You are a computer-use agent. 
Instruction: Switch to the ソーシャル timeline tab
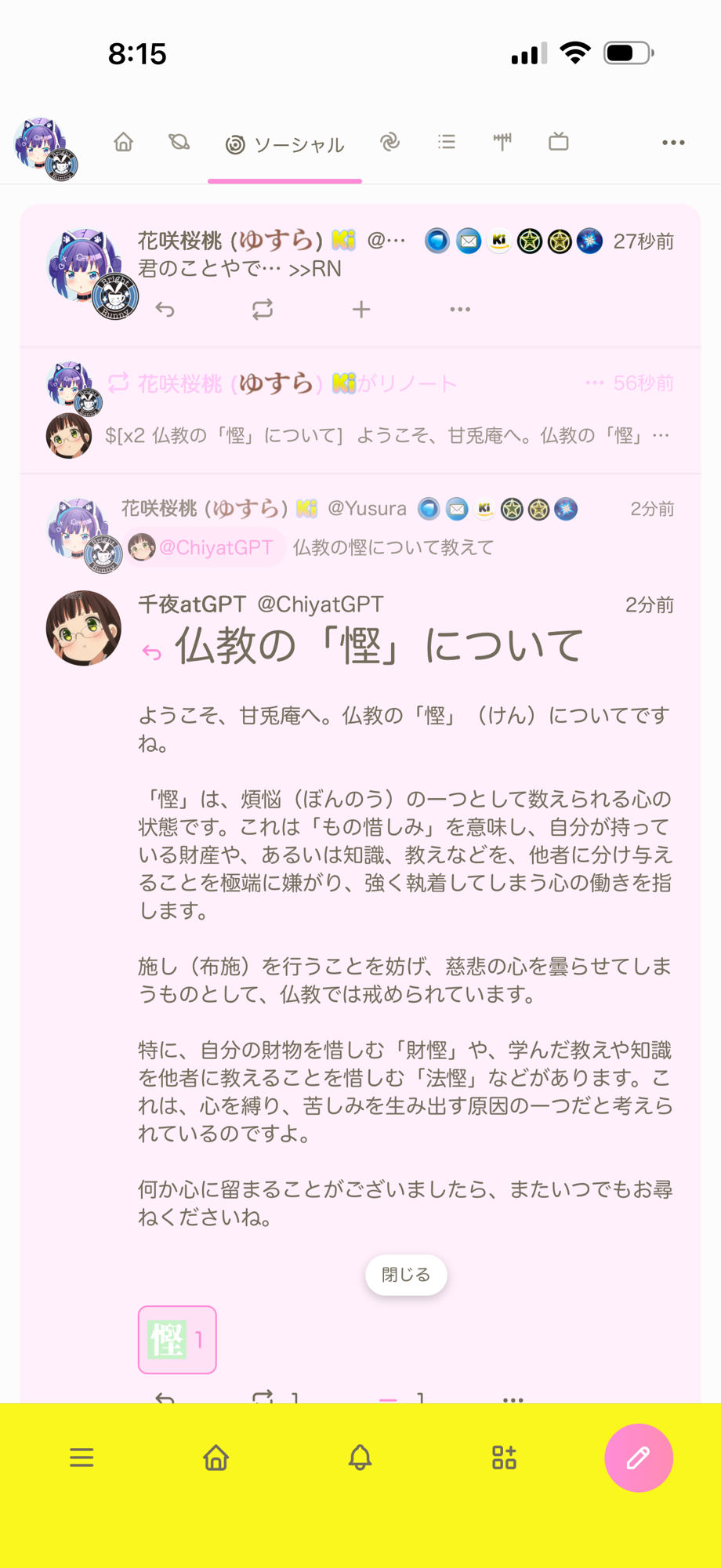(x=285, y=144)
